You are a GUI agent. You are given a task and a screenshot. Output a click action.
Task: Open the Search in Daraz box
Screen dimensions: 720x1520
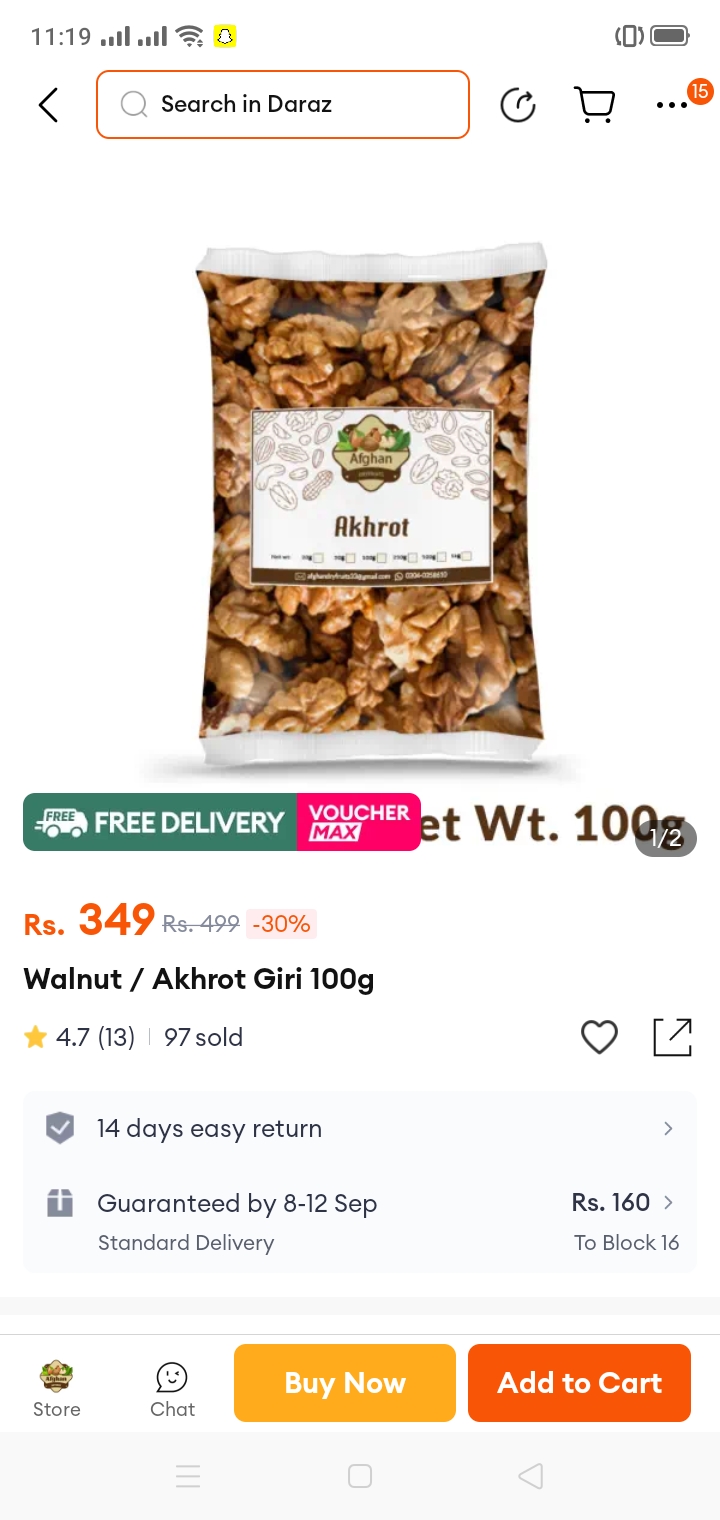[283, 104]
